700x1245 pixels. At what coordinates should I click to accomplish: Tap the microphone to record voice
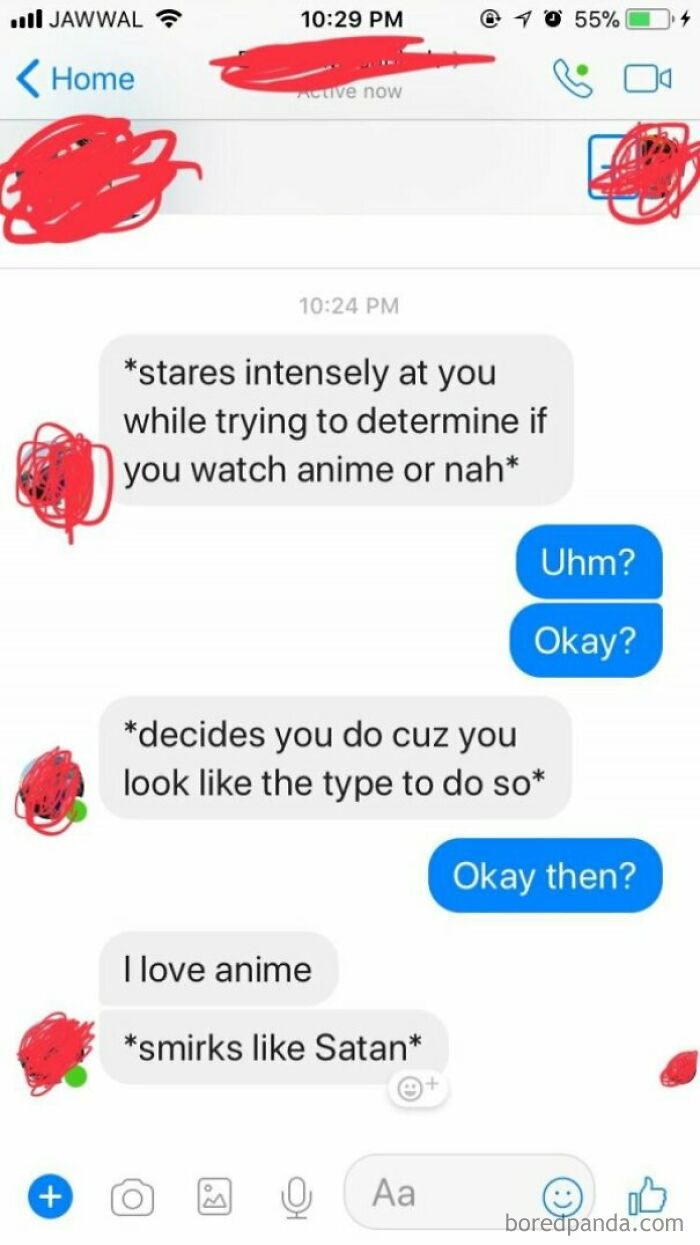tap(295, 1194)
